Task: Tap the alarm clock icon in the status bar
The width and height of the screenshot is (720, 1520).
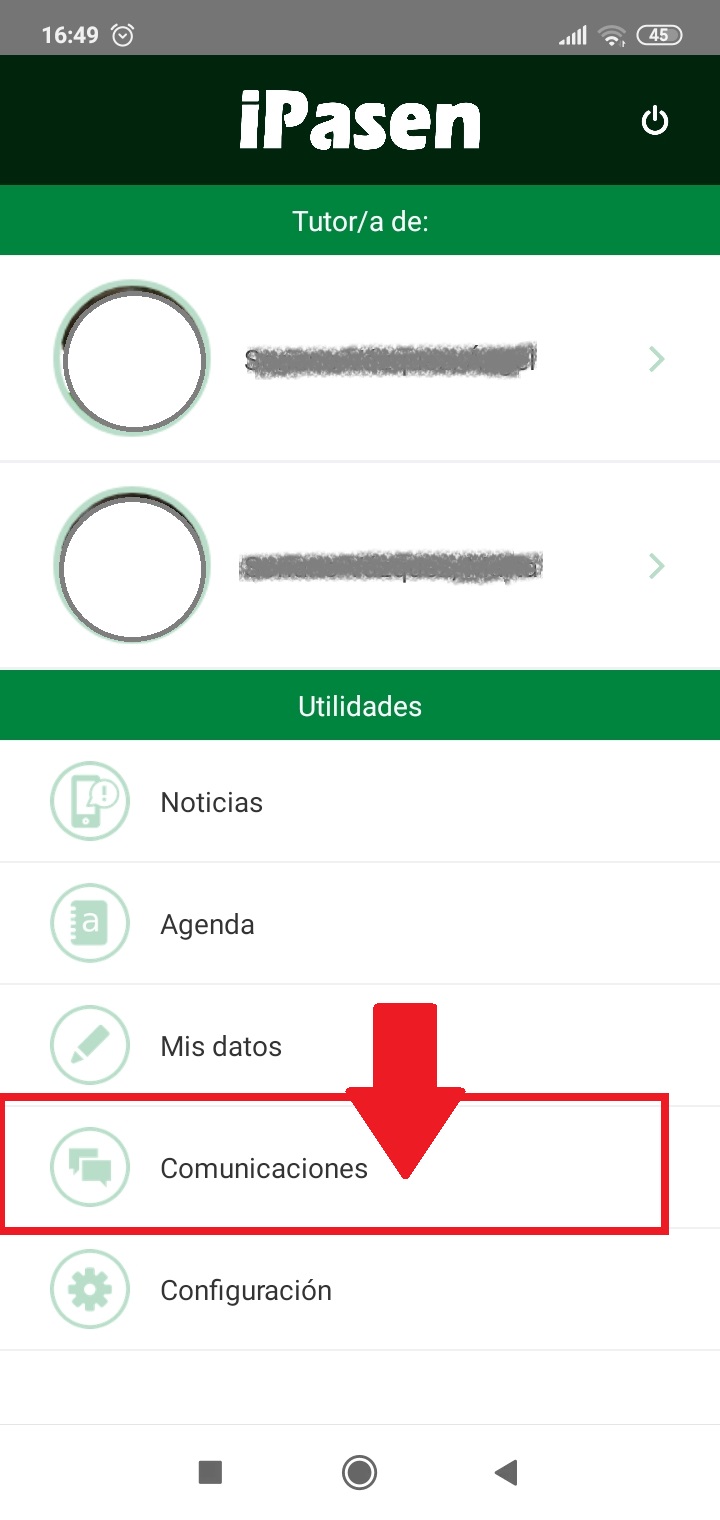Action: (122, 35)
